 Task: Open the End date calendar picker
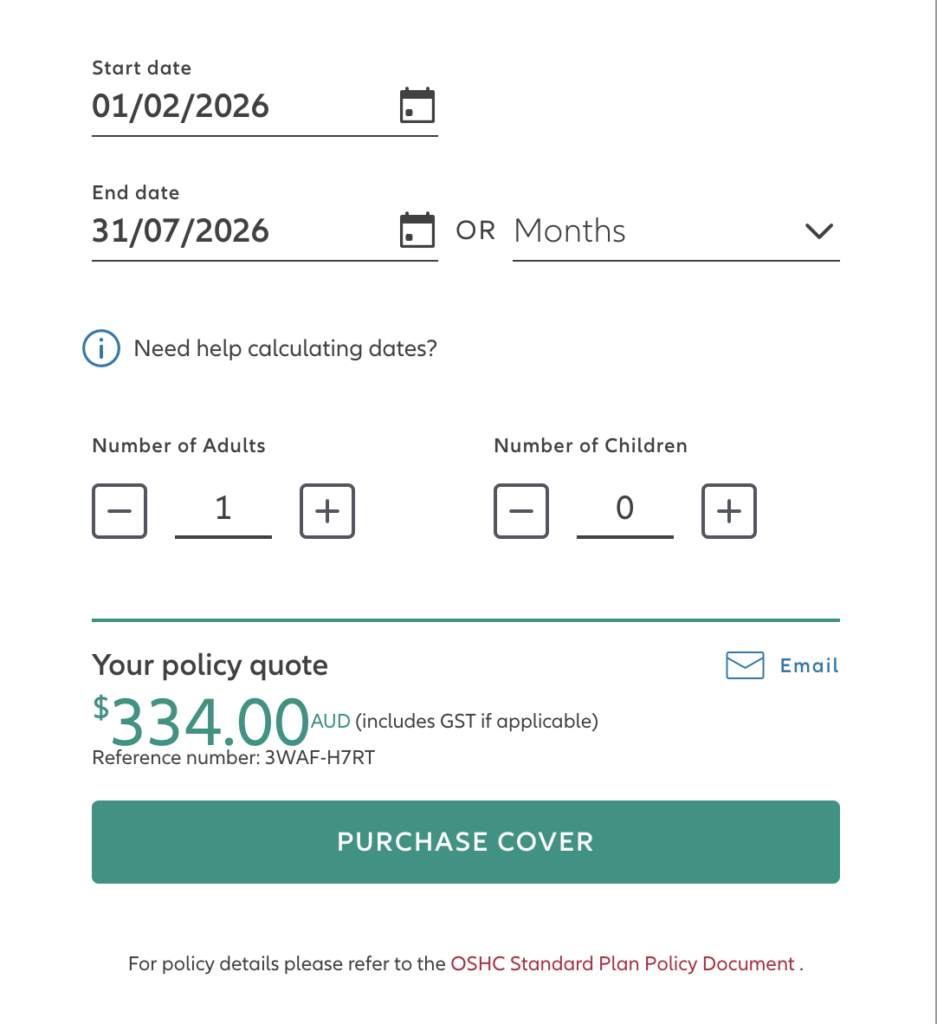click(417, 231)
